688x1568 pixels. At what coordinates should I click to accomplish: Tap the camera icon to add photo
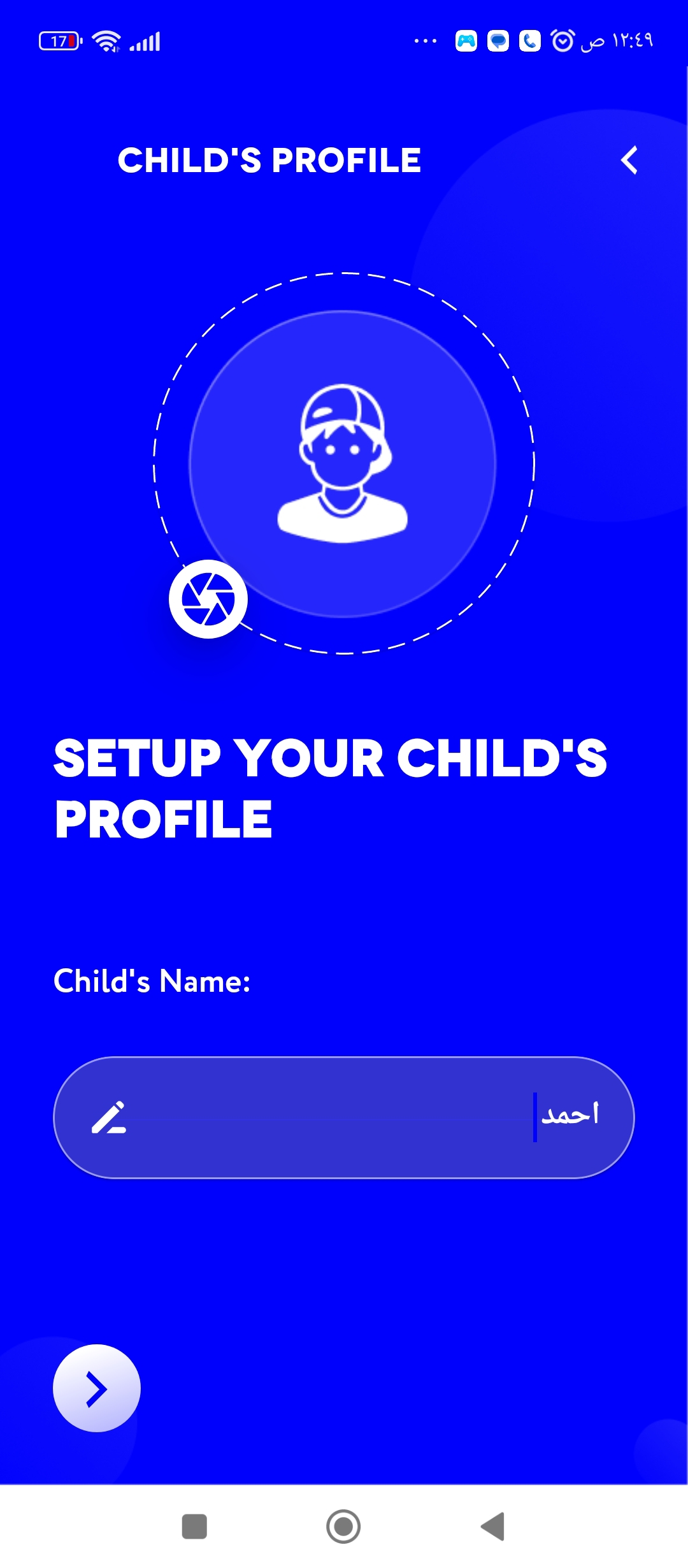[208, 599]
